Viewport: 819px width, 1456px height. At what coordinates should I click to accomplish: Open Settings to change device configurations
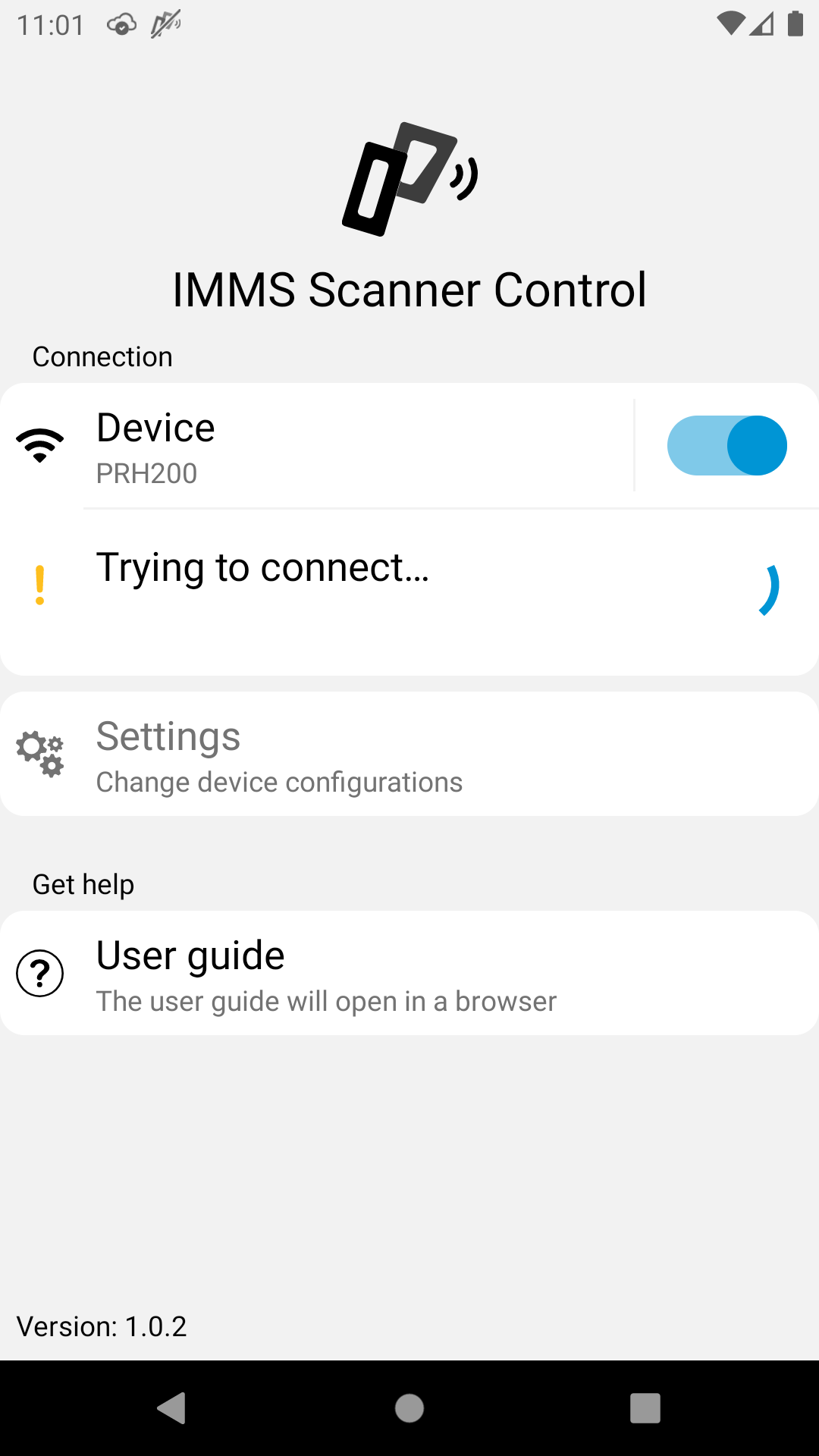pos(409,755)
